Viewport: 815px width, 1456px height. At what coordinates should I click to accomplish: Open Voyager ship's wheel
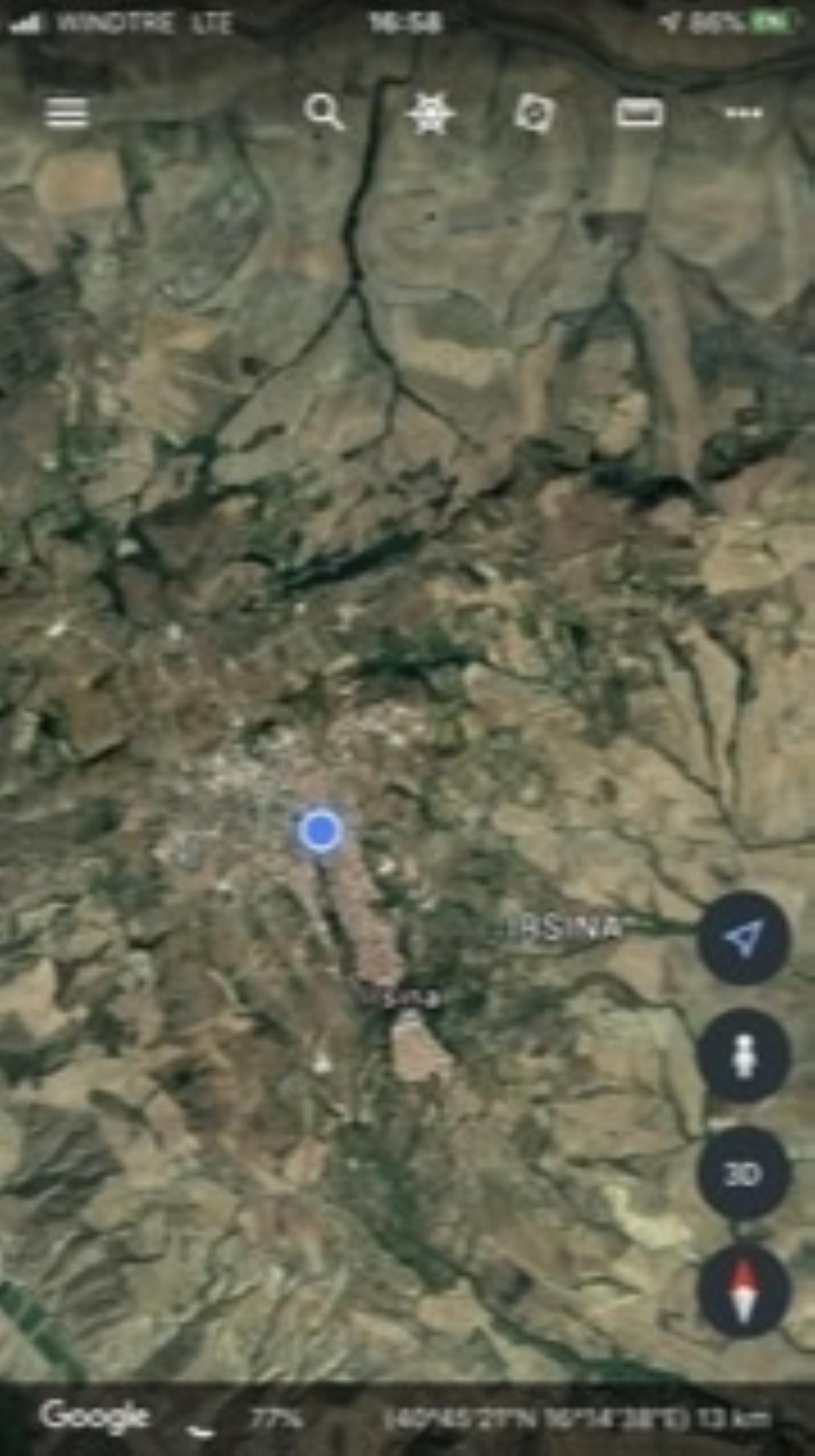pyautogui.click(x=429, y=113)
